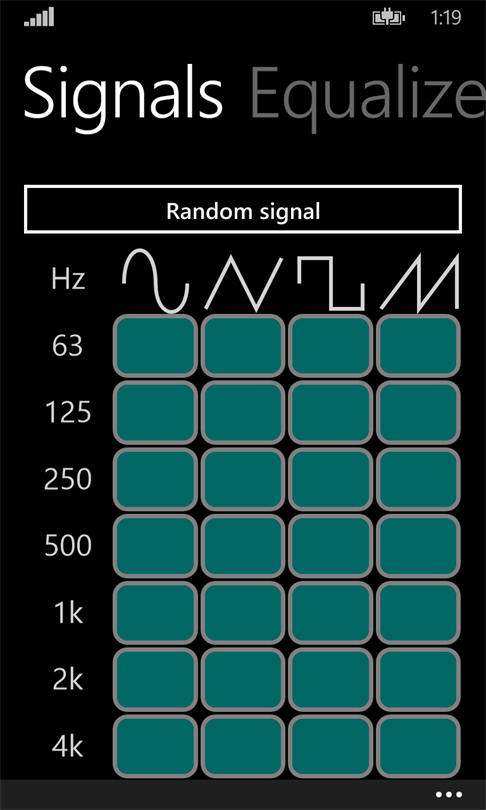Open the three-dot app bar menu
Viewport: 486px width, 810px height.
[x=448, y=795]
